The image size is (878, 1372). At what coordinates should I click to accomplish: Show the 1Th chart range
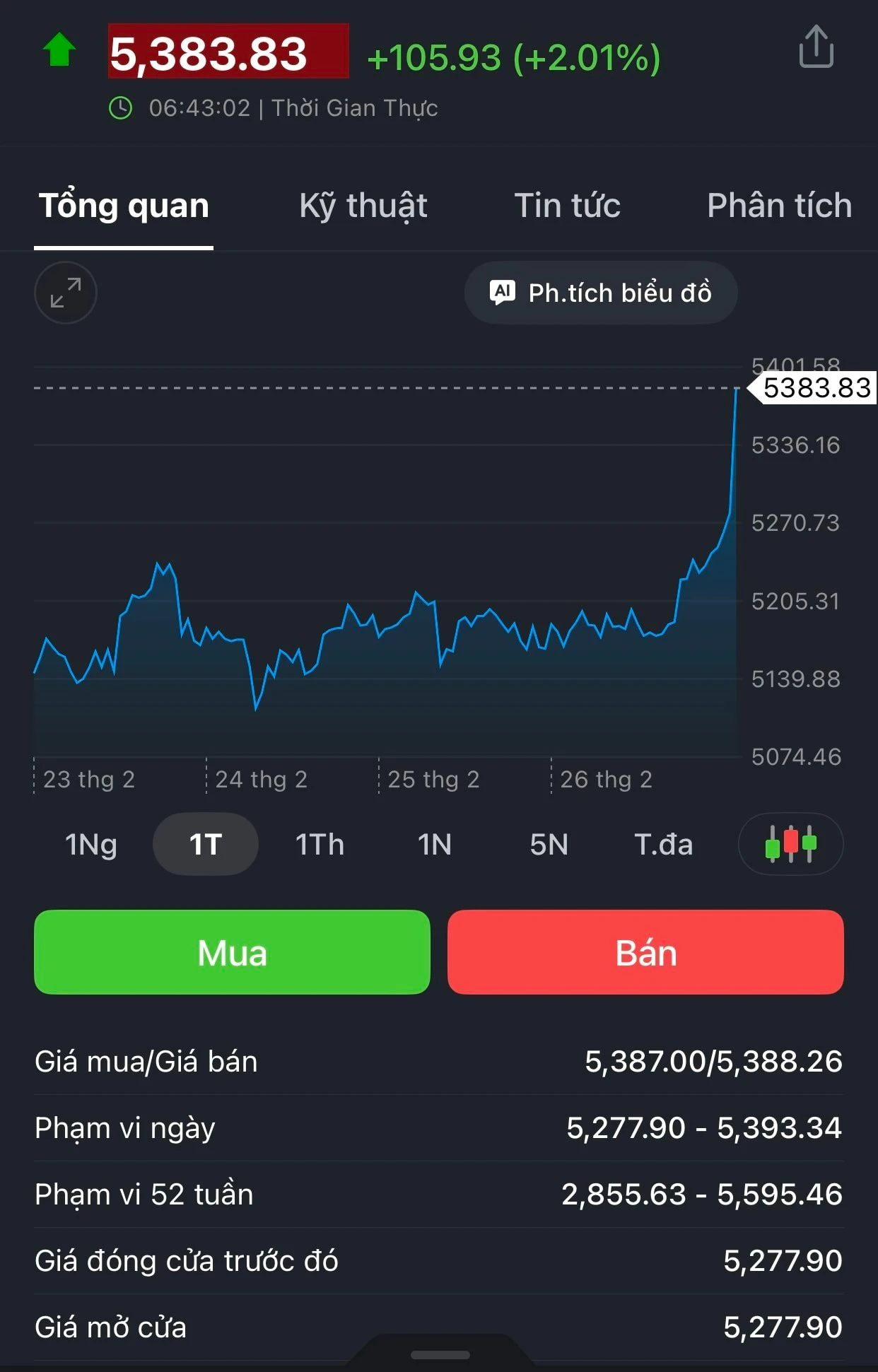click(x=320, y=844)
